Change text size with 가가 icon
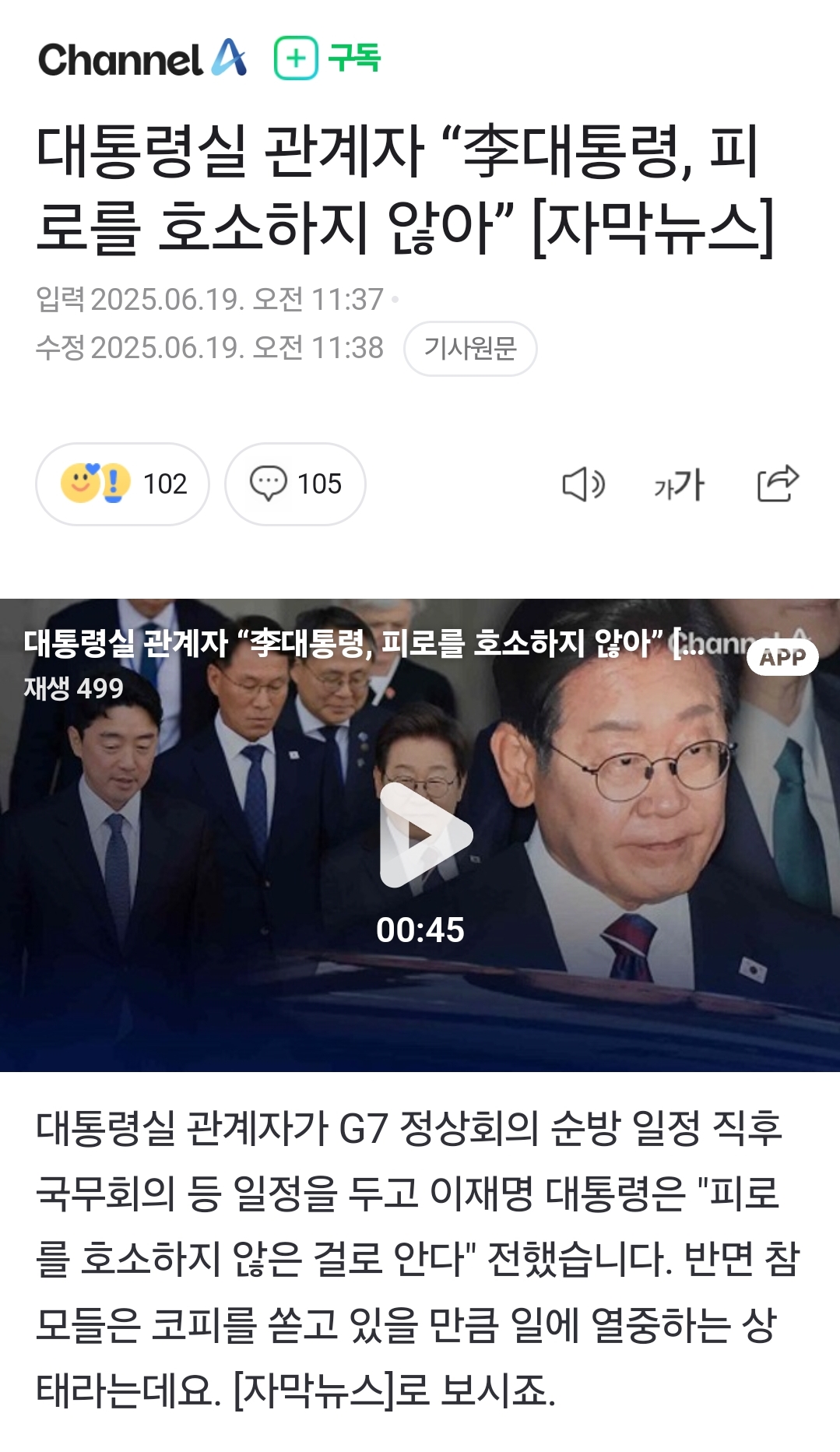 (679, 484)
